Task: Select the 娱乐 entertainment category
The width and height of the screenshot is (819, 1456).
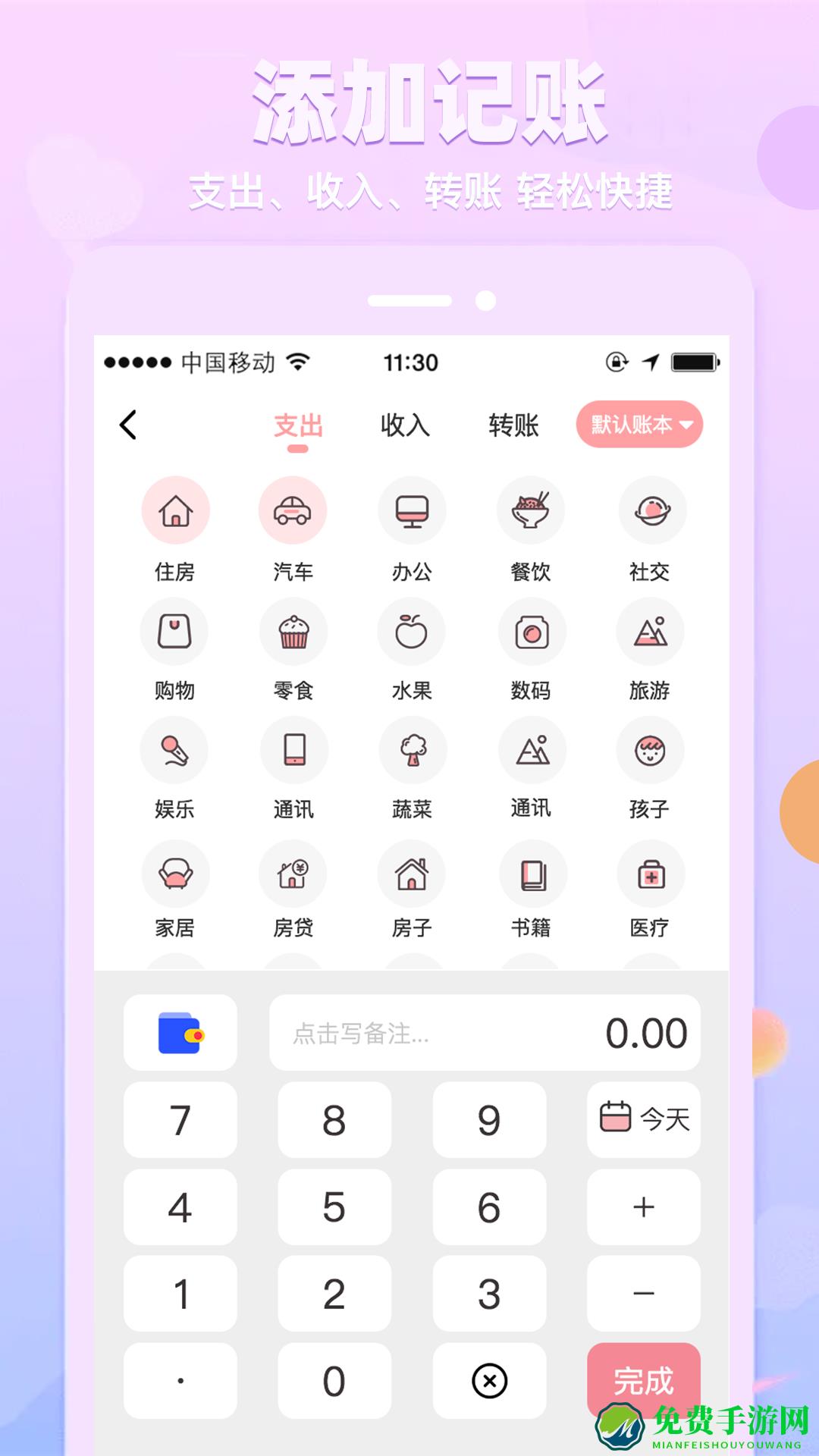Action: coord(175,750)
